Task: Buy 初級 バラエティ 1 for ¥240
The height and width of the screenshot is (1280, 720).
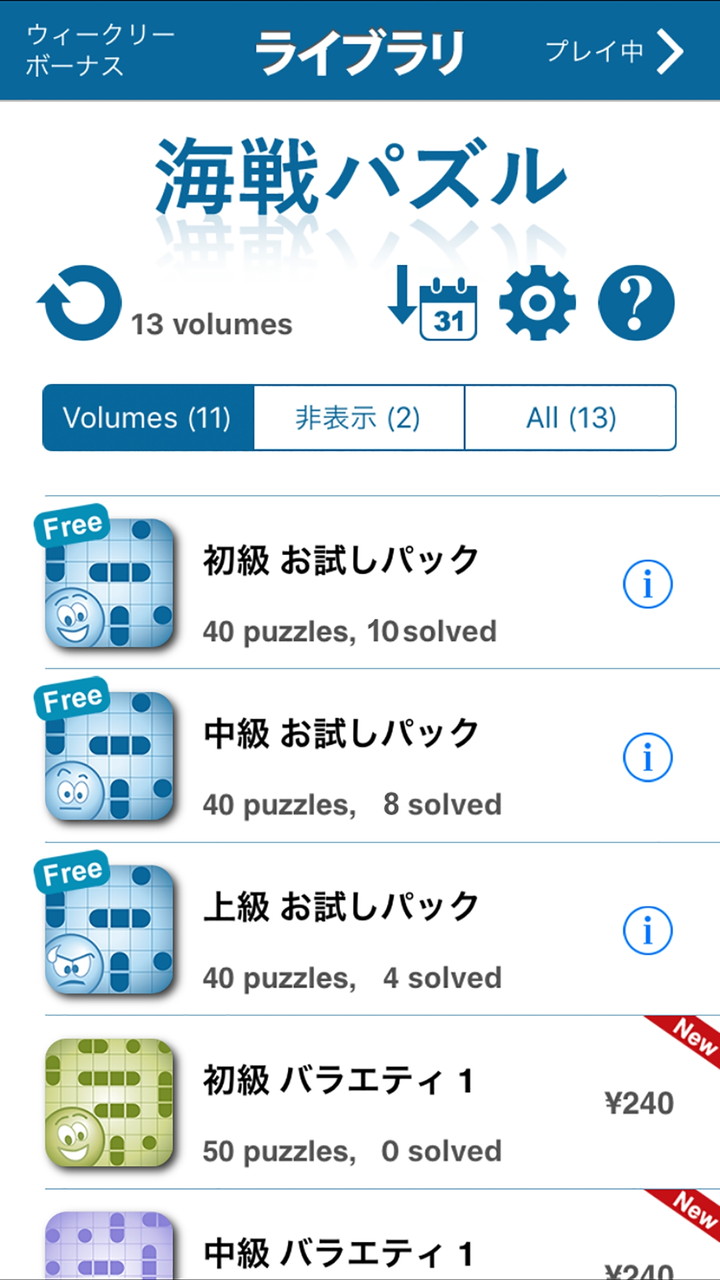Action: (639, 1104)
